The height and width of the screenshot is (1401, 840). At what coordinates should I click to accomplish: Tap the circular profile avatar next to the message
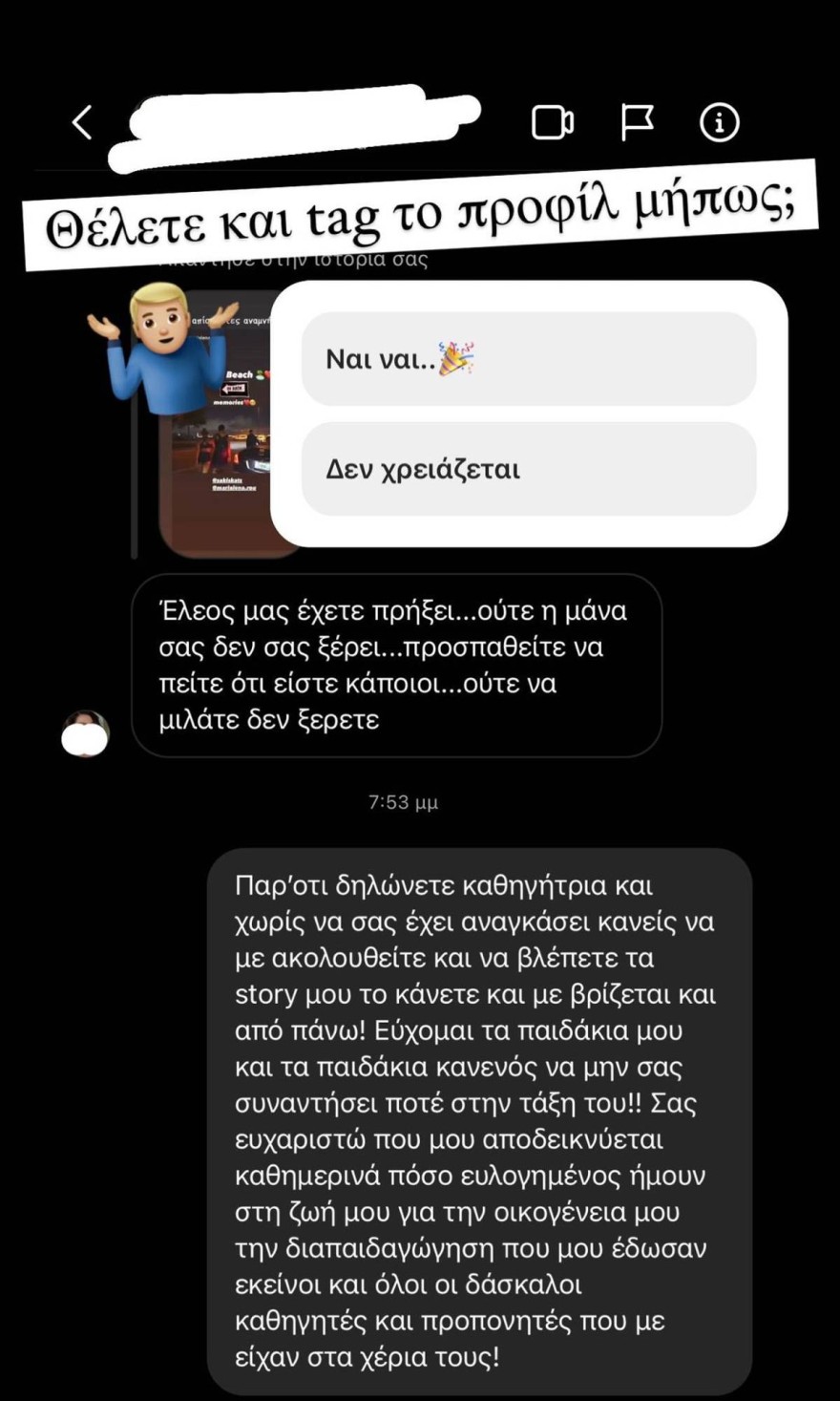(x=86, y=735)
